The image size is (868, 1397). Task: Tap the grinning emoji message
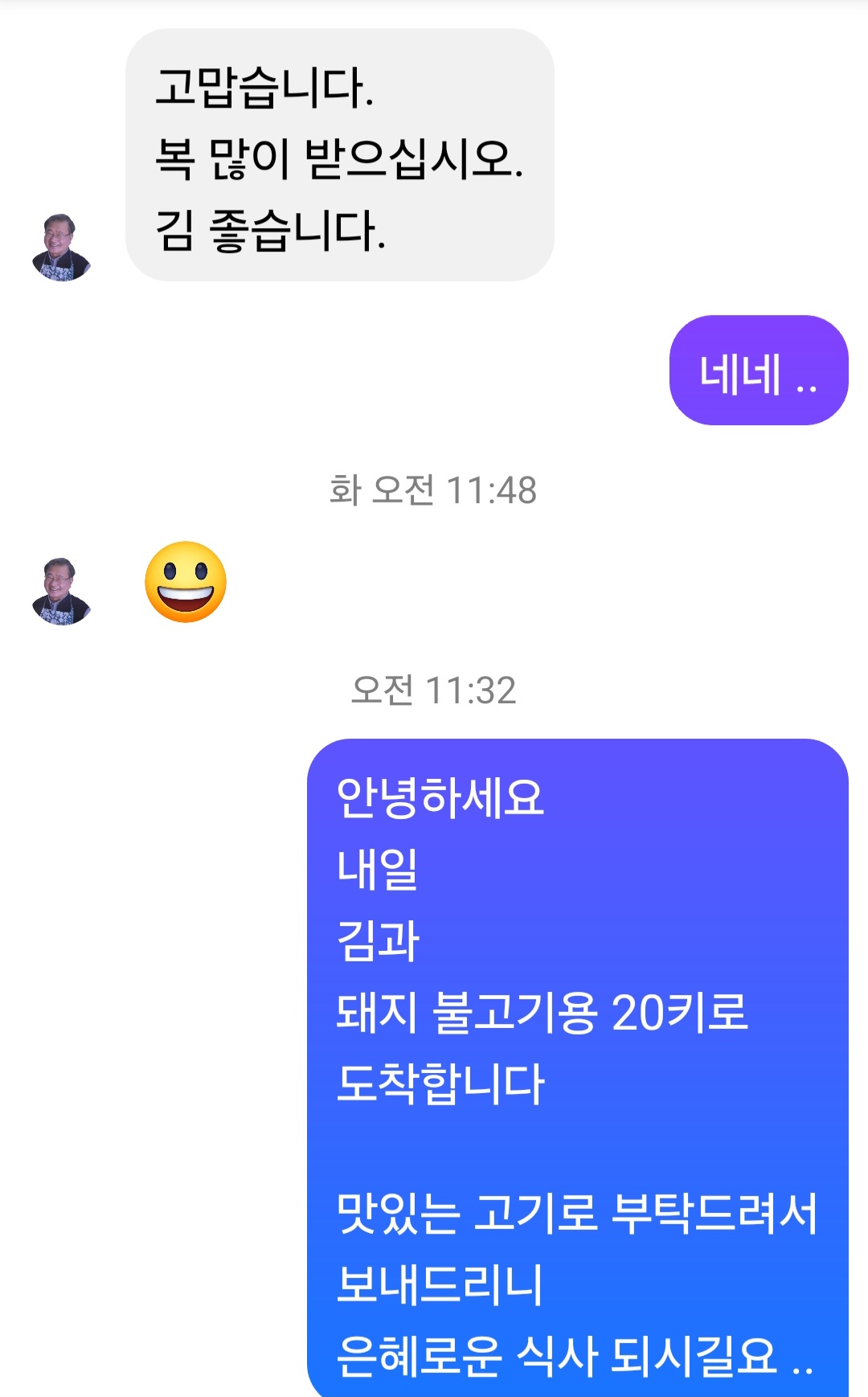[x=186, y=582]
